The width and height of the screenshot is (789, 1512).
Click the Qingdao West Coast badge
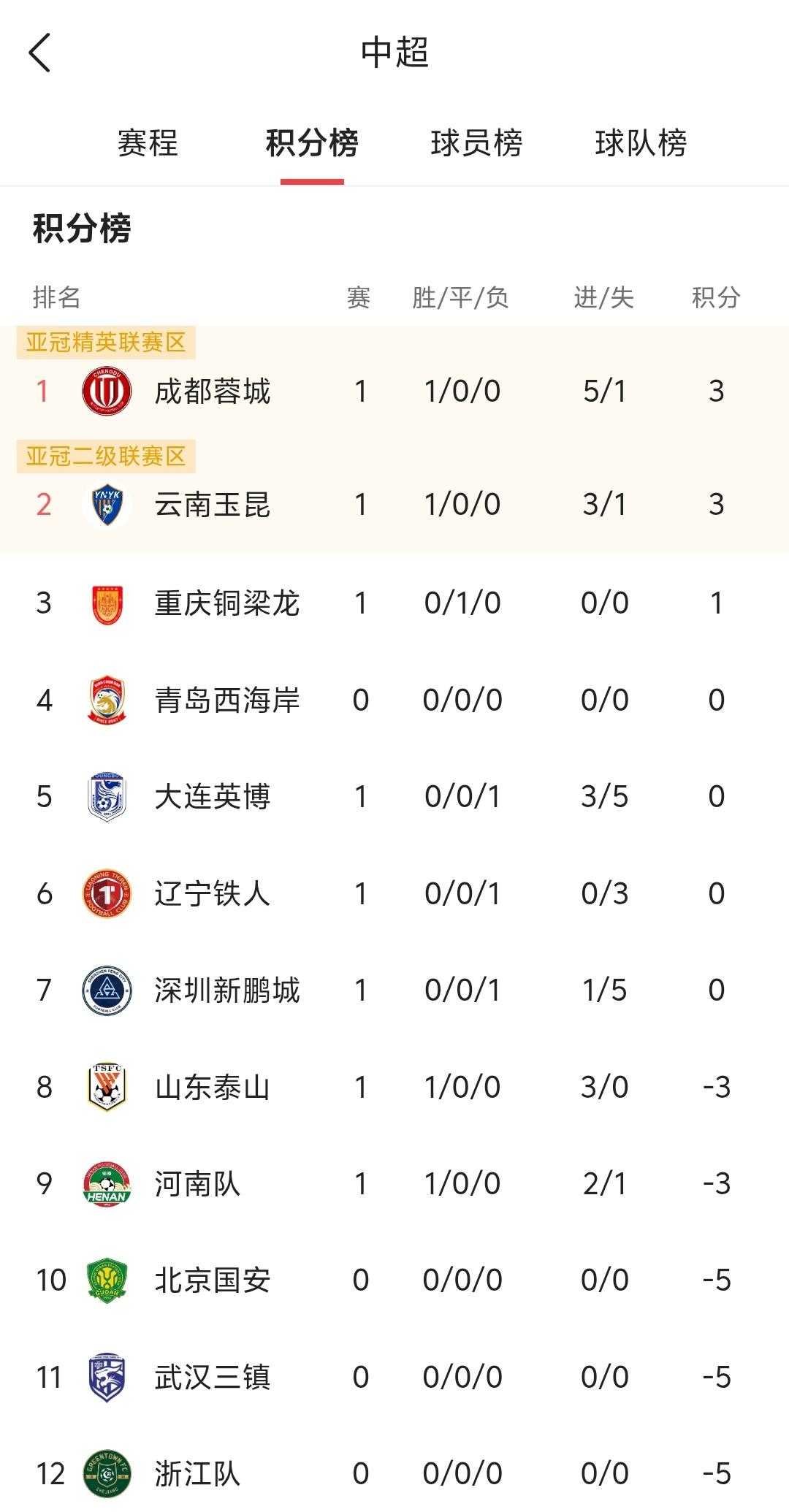click(107, 698)
